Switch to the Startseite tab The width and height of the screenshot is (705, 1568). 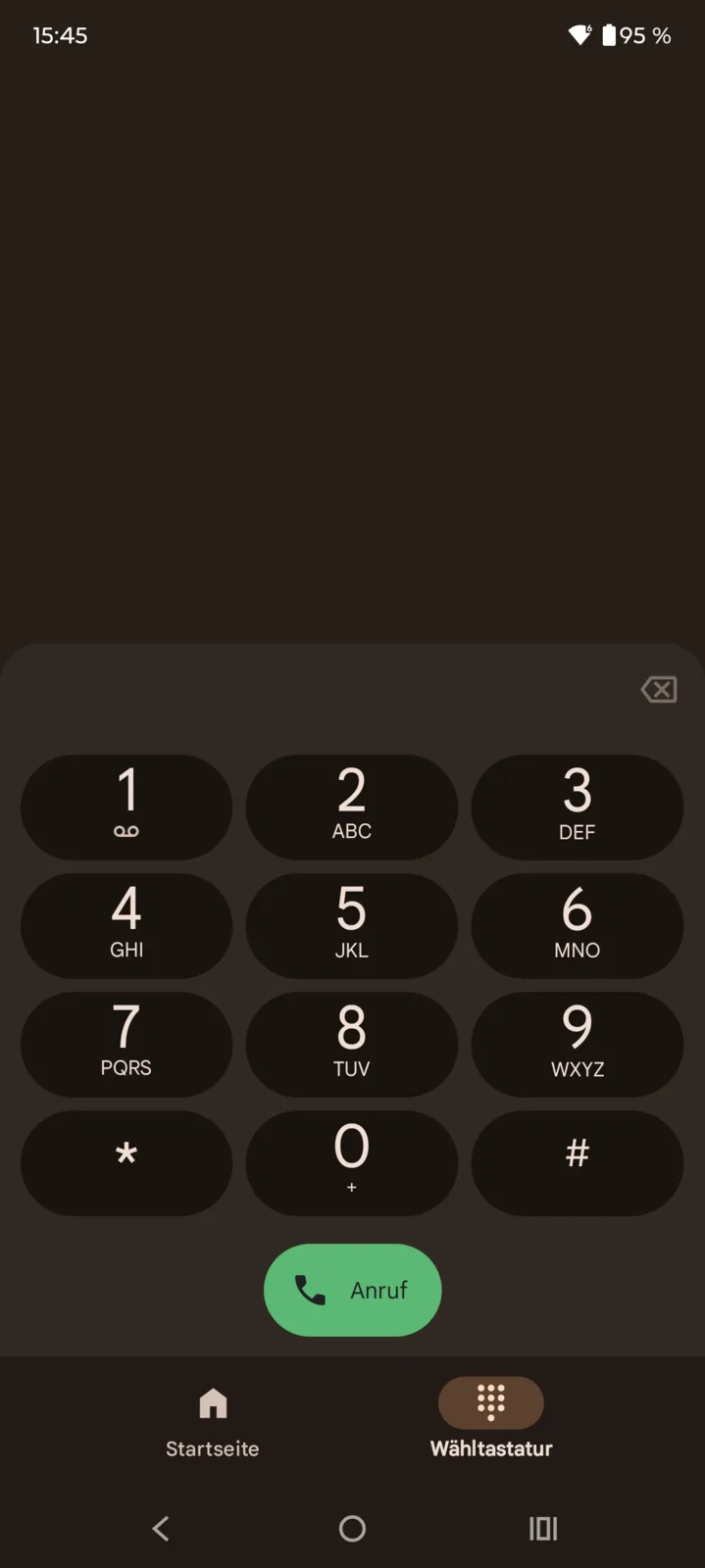pyautogui.click(x=213, y=1421)
